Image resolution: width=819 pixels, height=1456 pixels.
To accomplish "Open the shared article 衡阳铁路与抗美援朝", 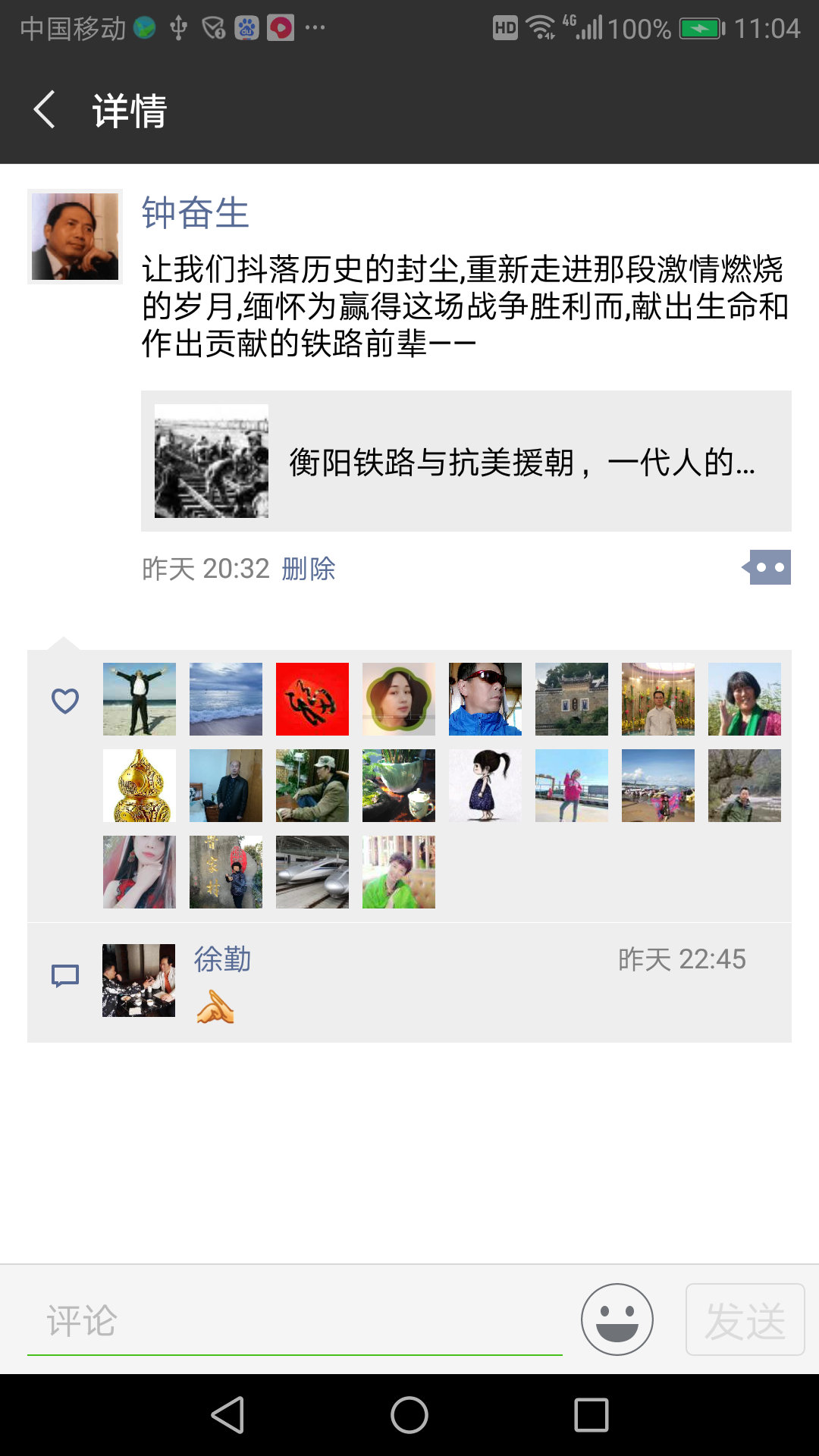I will [466, 461].
